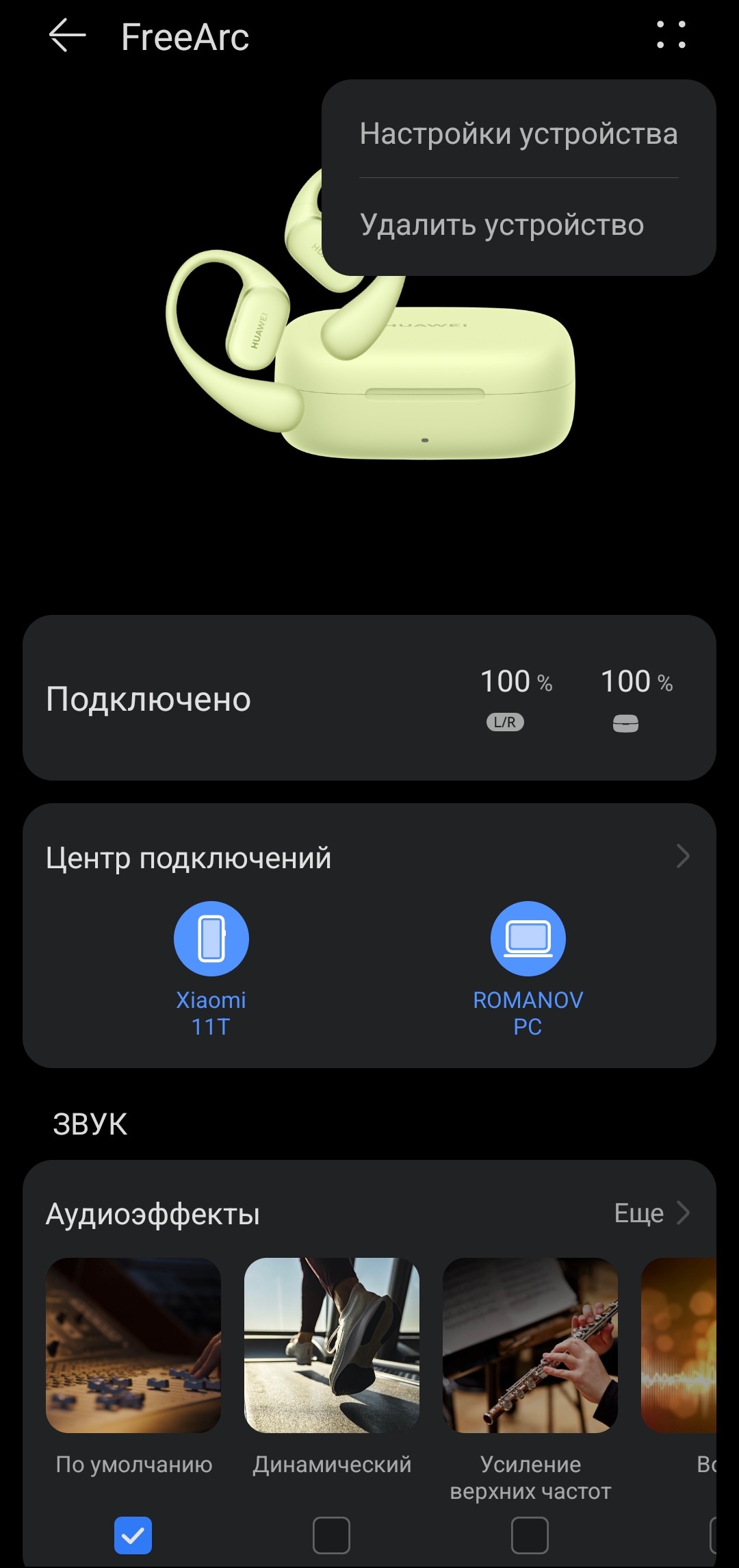The image size is (739, 1568).
Task: Check the Усиление верхних частот checkbox
Action: click(530, 1535)
